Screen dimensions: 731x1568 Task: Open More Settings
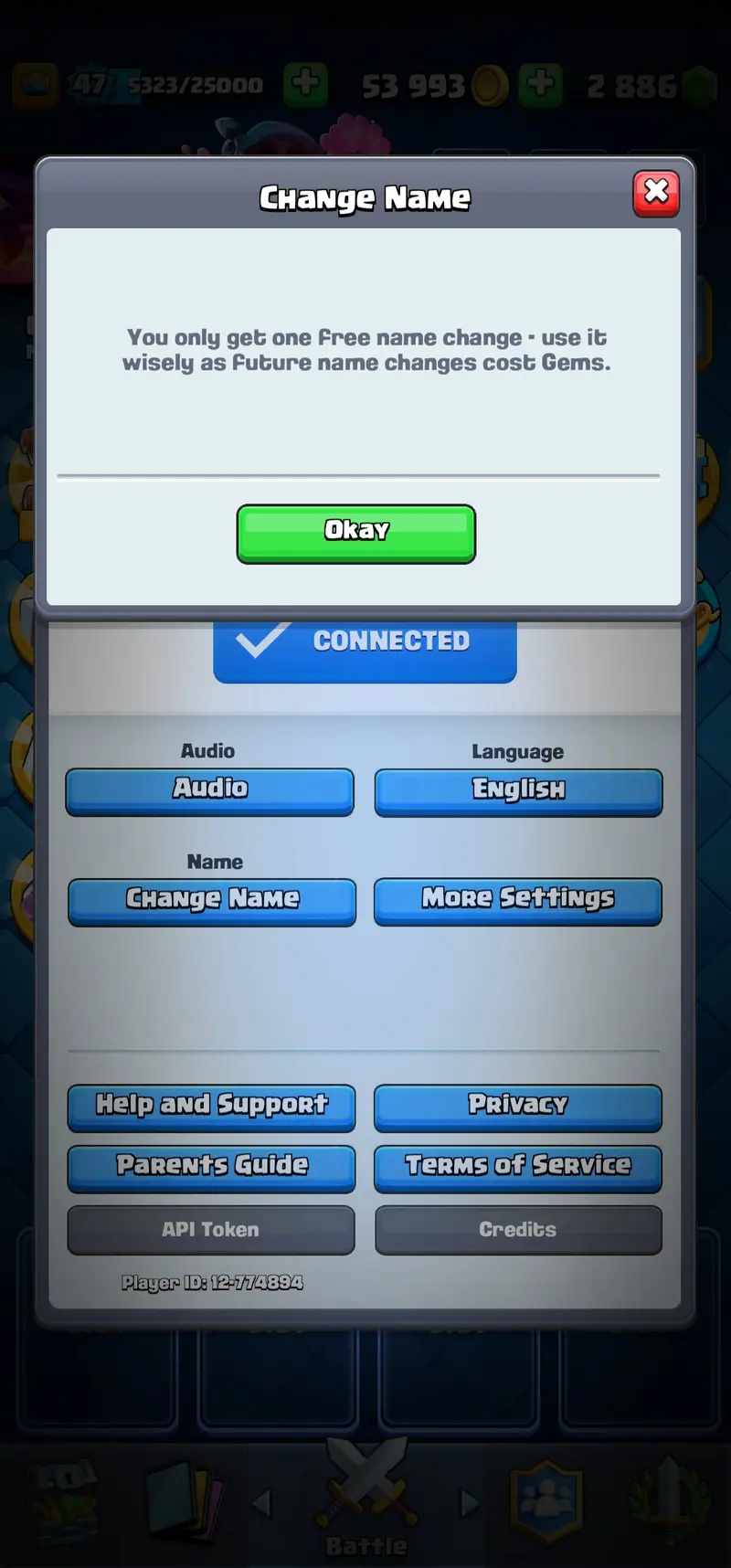[517, 901]
